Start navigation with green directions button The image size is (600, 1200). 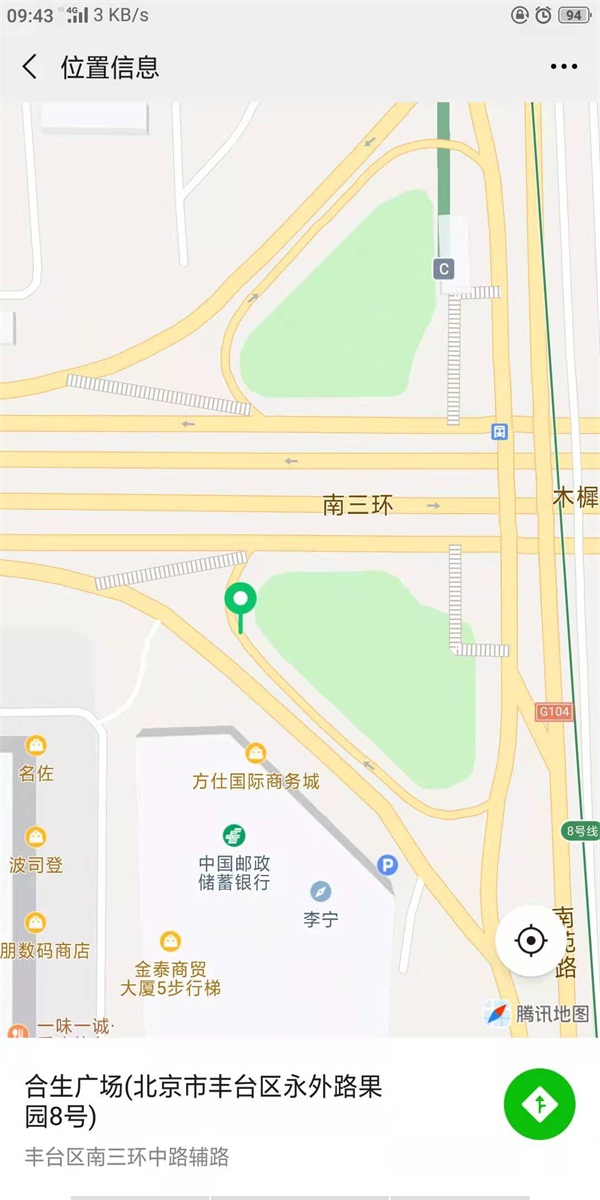tap(540, 1104)
